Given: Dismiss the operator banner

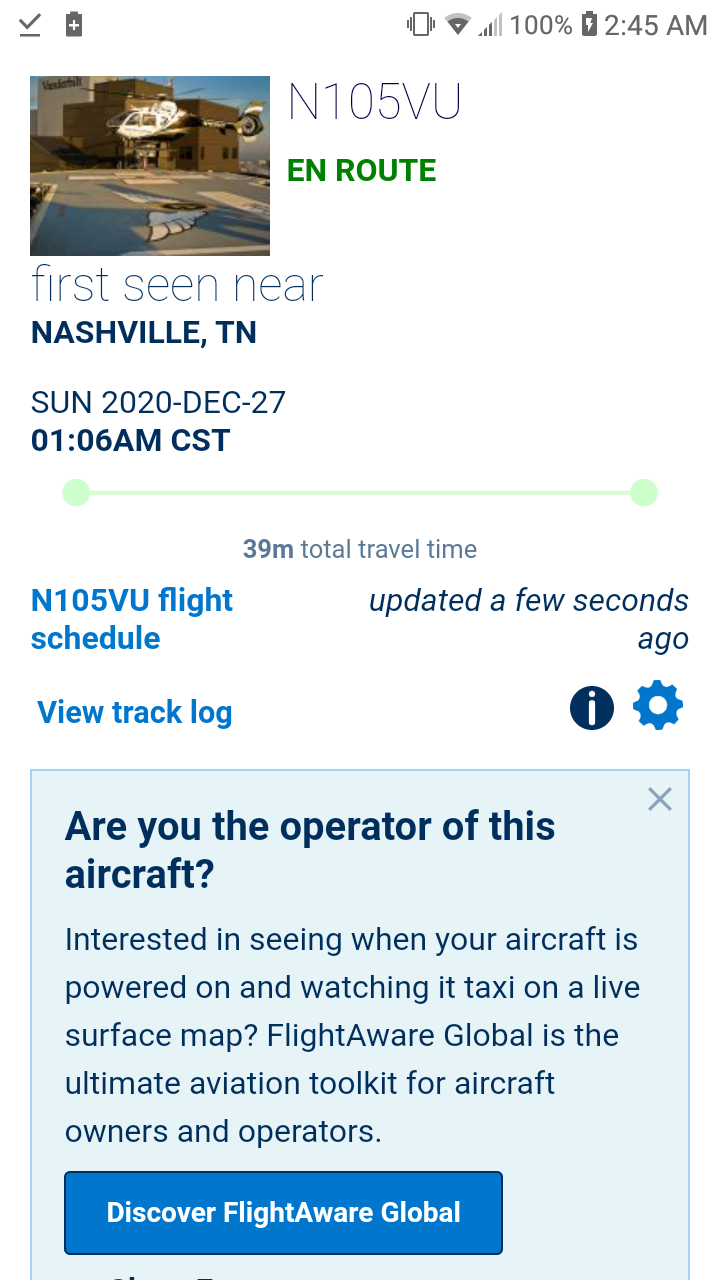Looking at the screenshot, I should pos(660,799).
